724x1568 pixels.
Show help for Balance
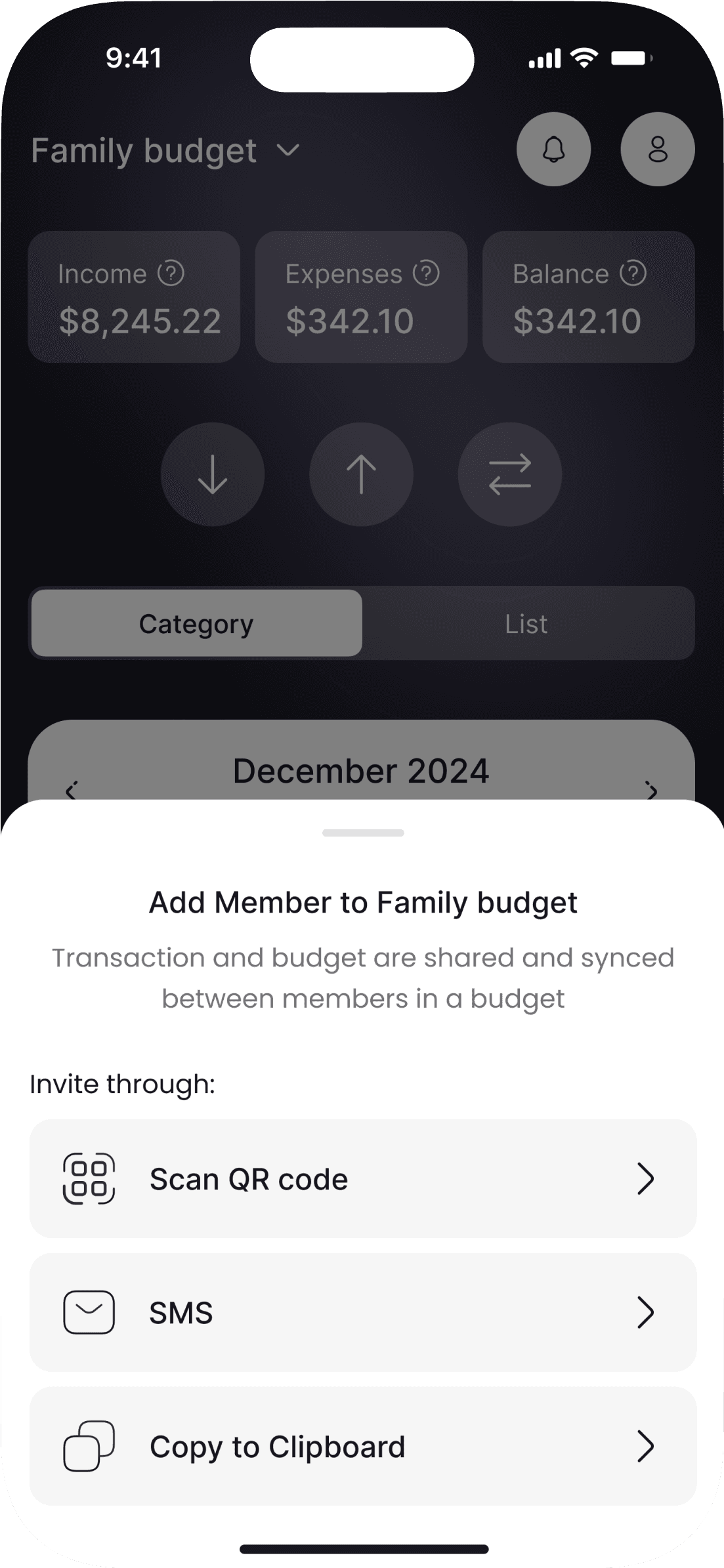pyautogui.click(x=633, y=273)
